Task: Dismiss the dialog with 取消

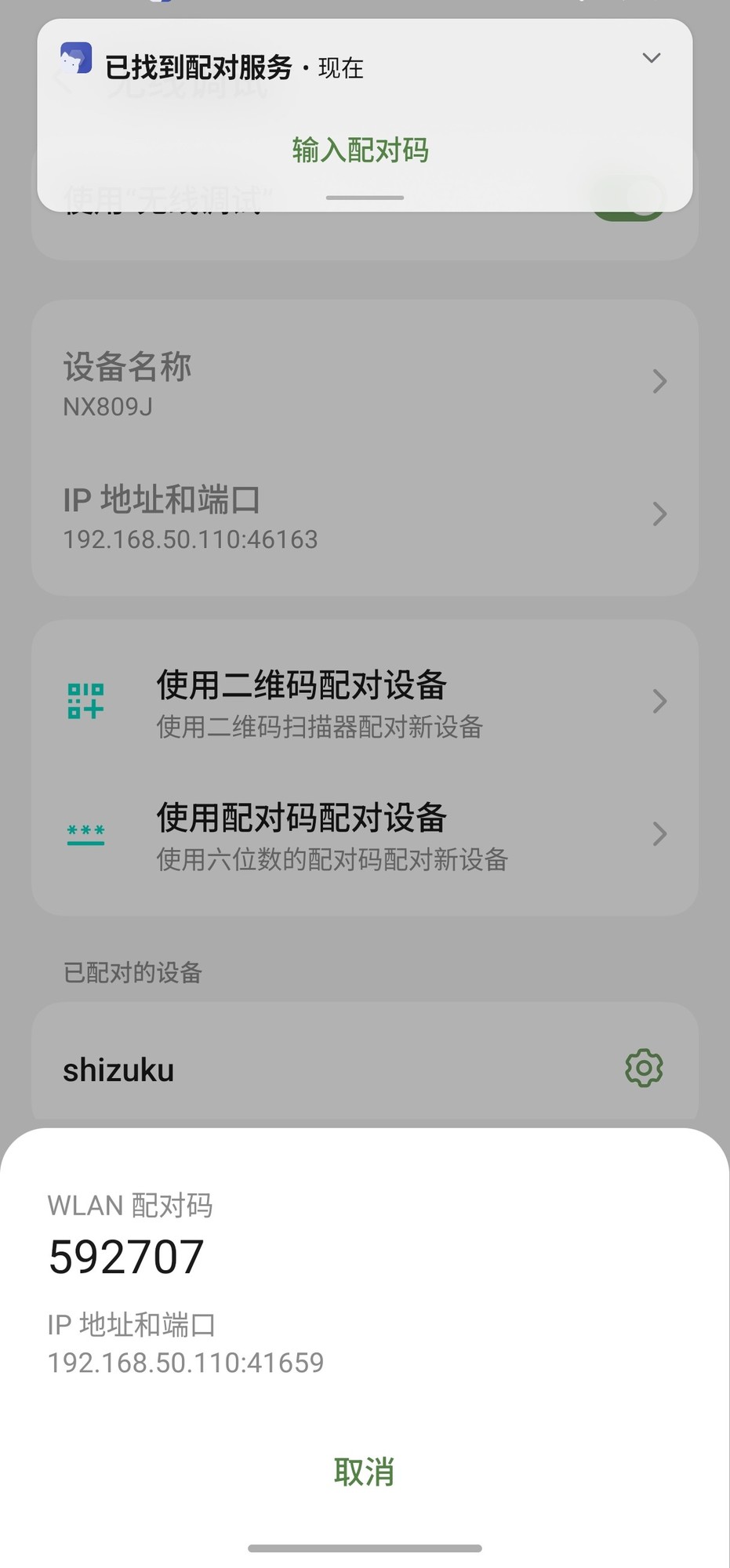Action: click(365, 1472)
